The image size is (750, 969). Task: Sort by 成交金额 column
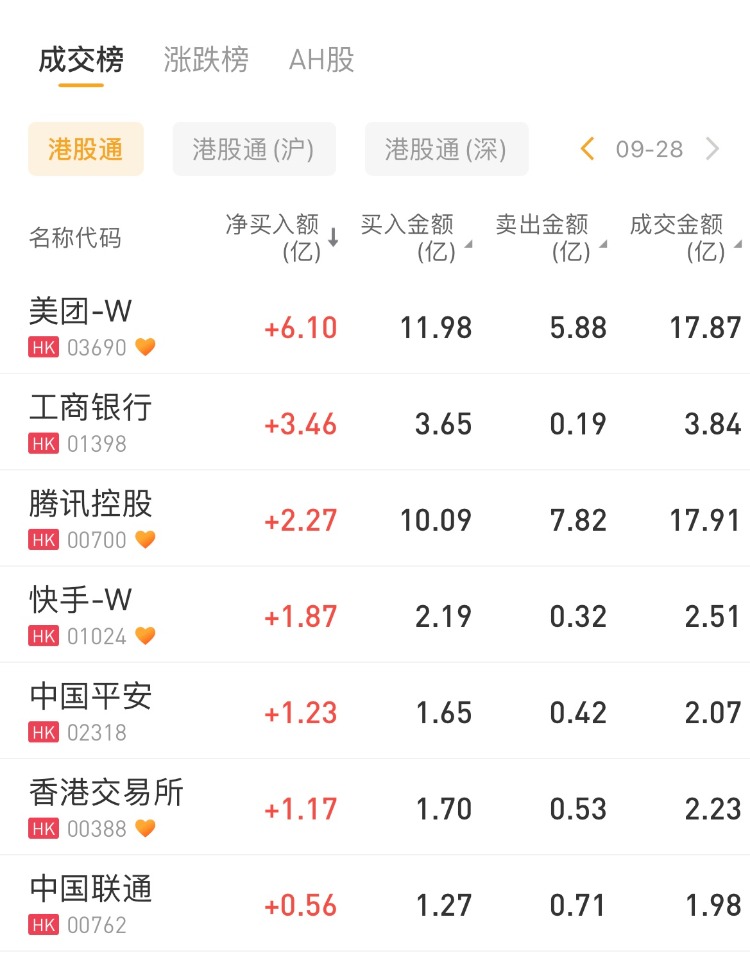coord(681,238)
